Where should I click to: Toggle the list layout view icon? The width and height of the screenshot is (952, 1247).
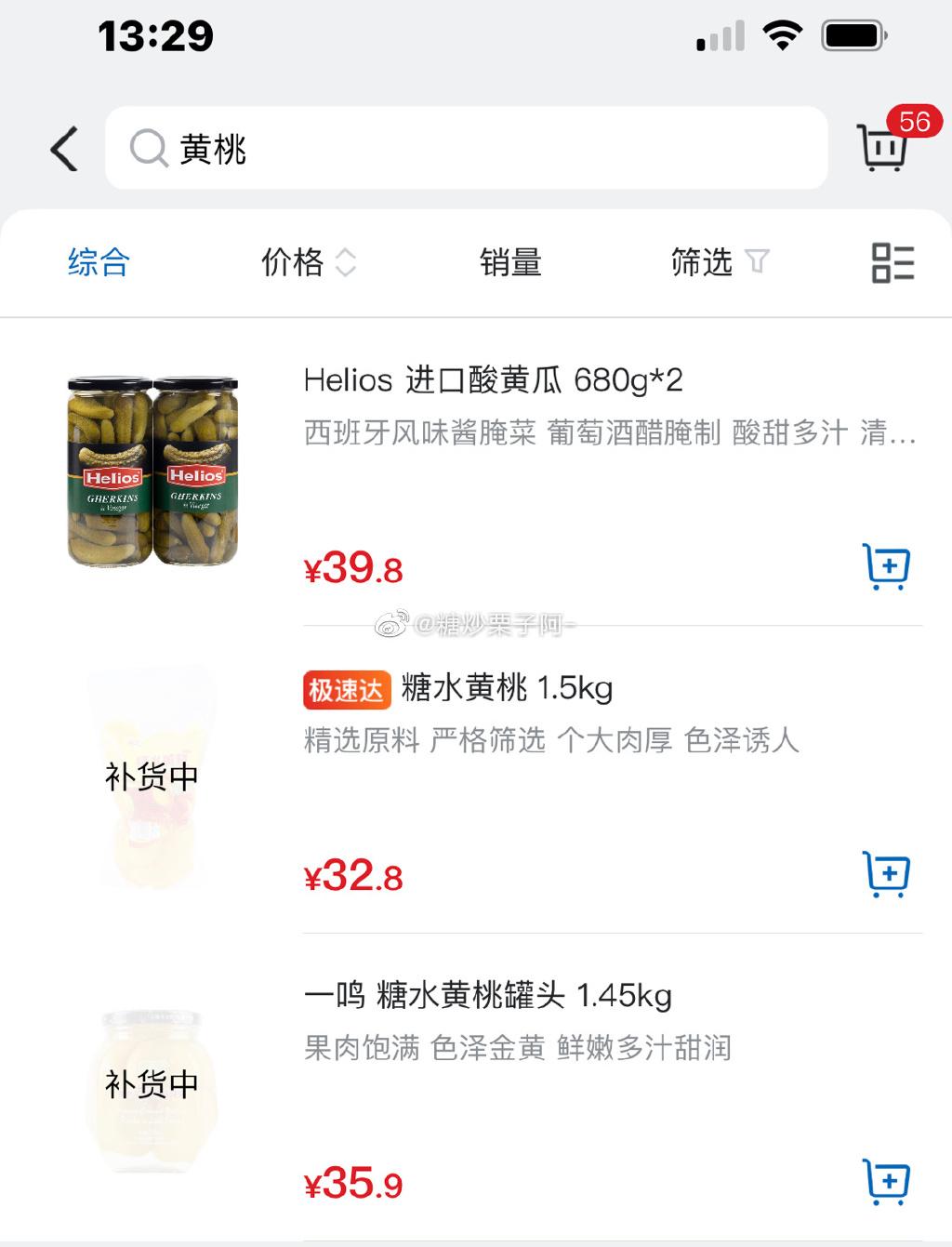click(x=892, y=262)
